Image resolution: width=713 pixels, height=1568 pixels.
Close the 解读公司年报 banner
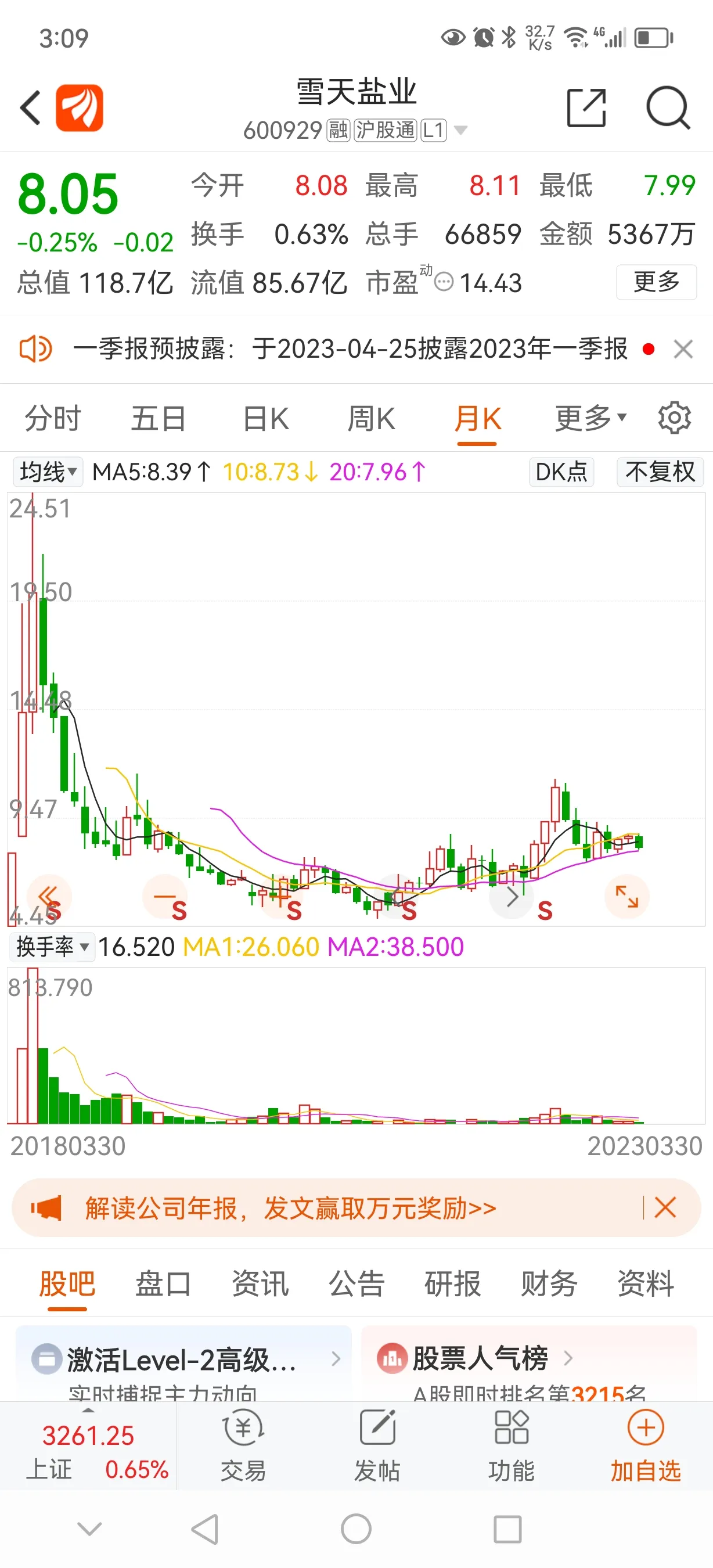coord(665,1207)
